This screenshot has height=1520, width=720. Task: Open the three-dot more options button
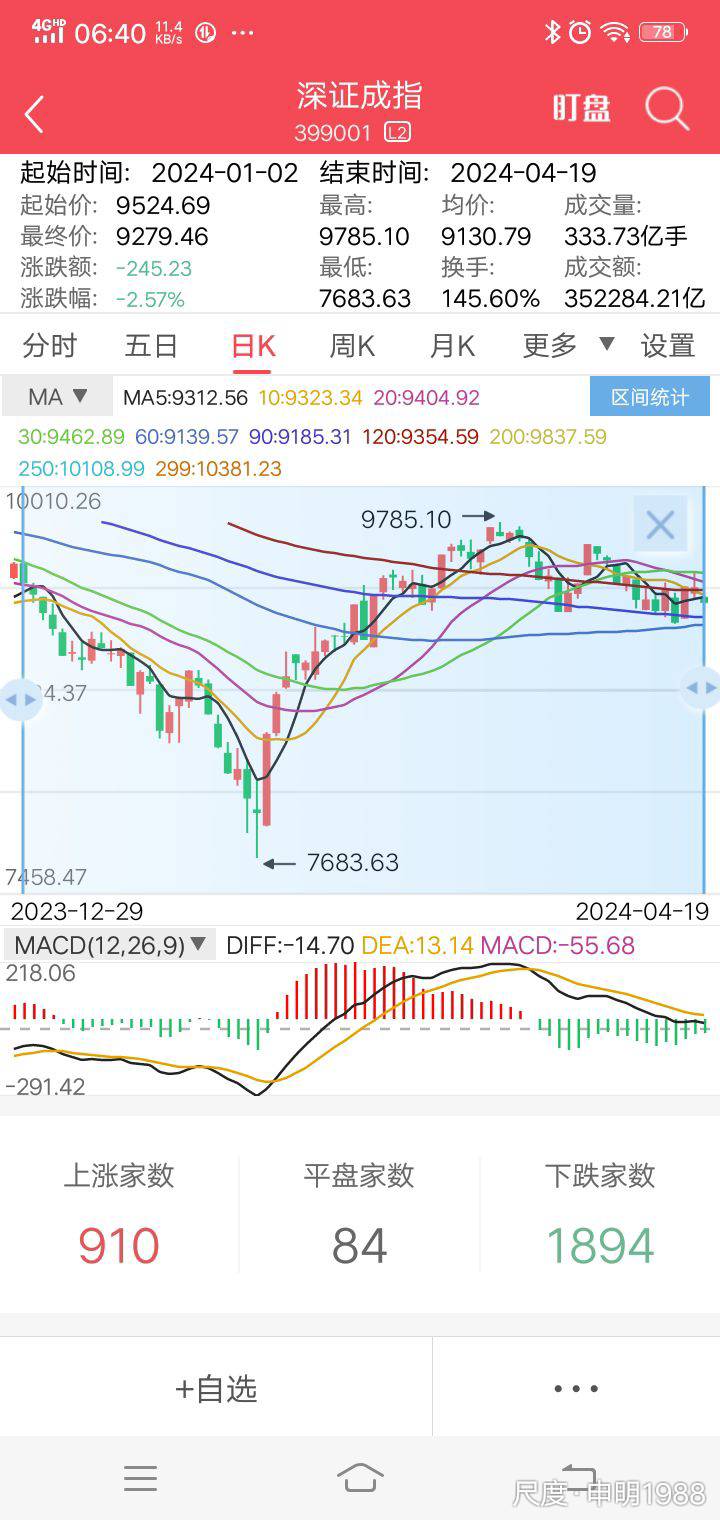coord(576,1388)
